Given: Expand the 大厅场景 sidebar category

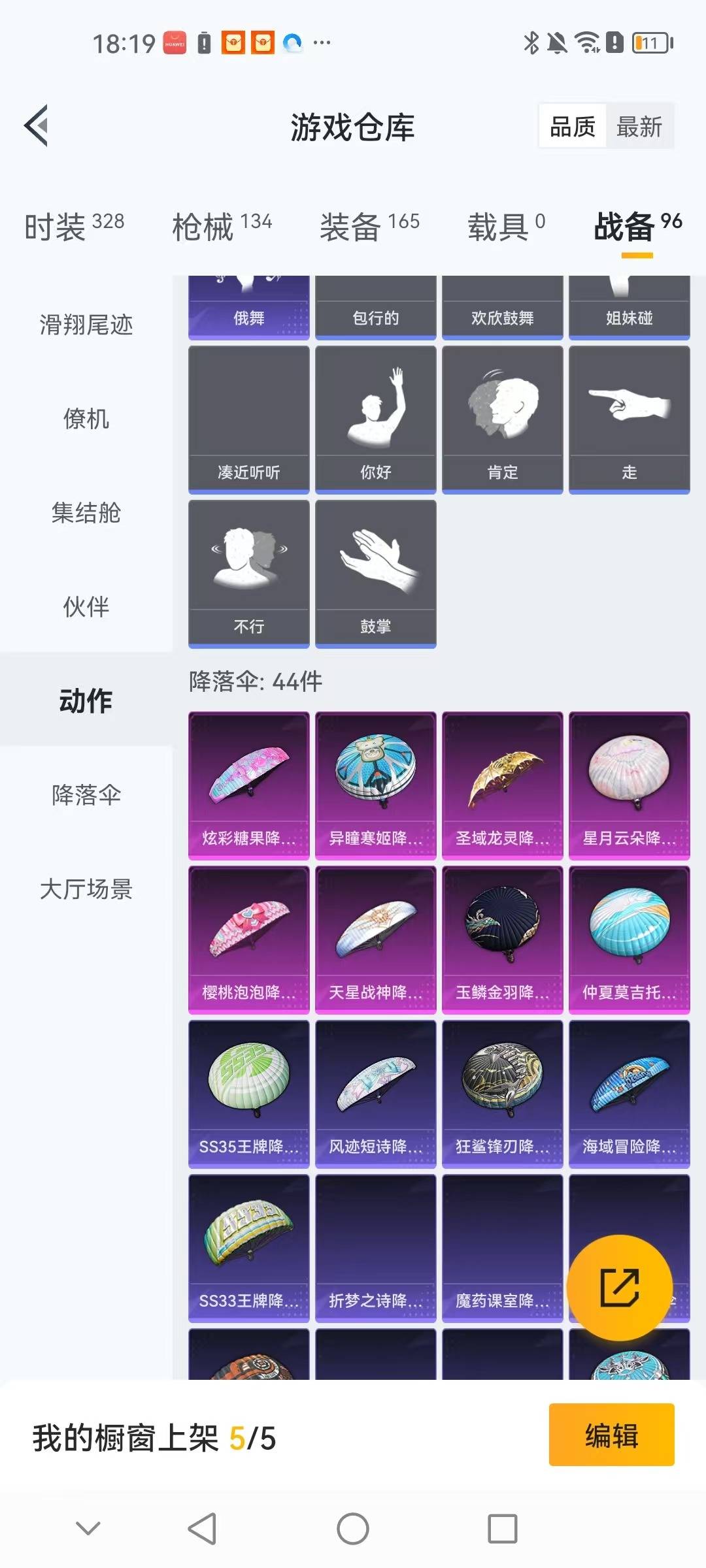Looking at the screenshot, I should [85, 890].
